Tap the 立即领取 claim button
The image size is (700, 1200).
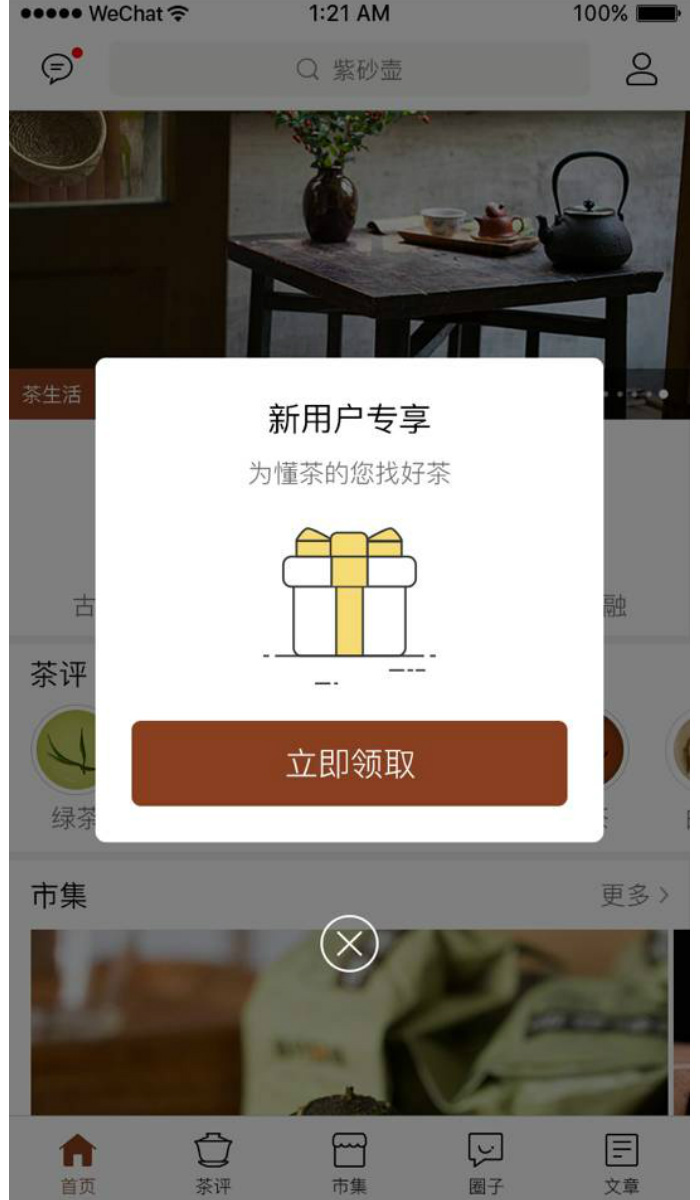pos(349,763)
